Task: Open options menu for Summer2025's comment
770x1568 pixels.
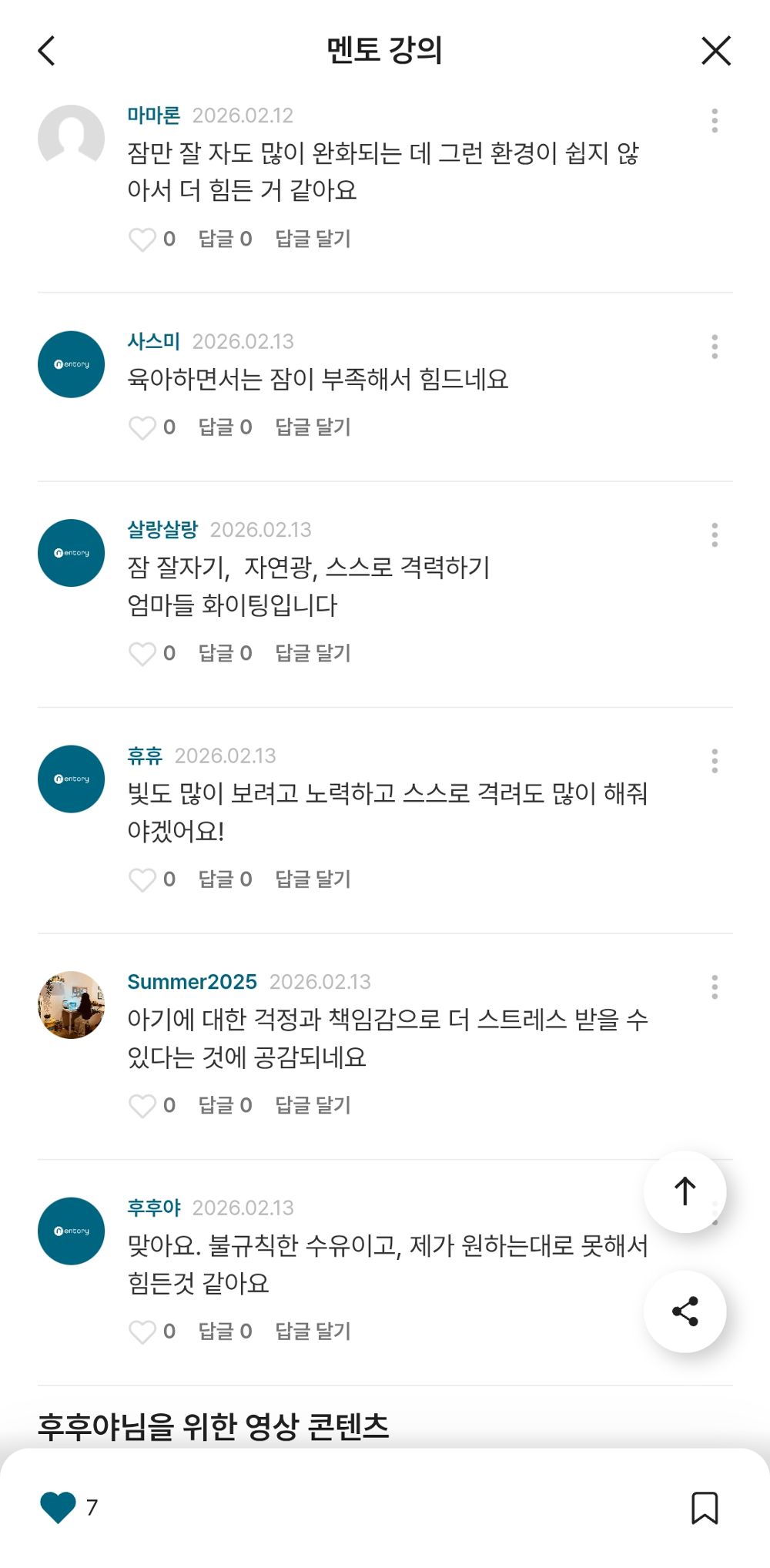Action: 715,988
